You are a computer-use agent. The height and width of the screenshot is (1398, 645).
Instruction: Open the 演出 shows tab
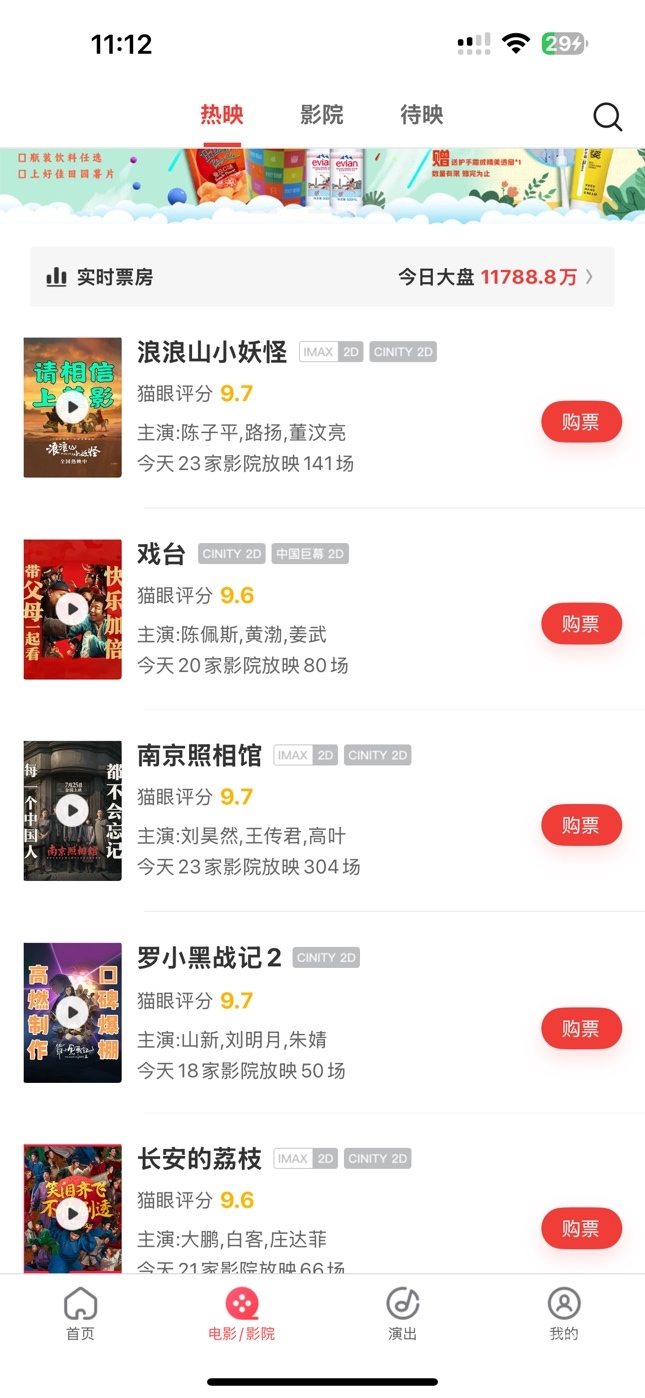(x=402, y=1314)
